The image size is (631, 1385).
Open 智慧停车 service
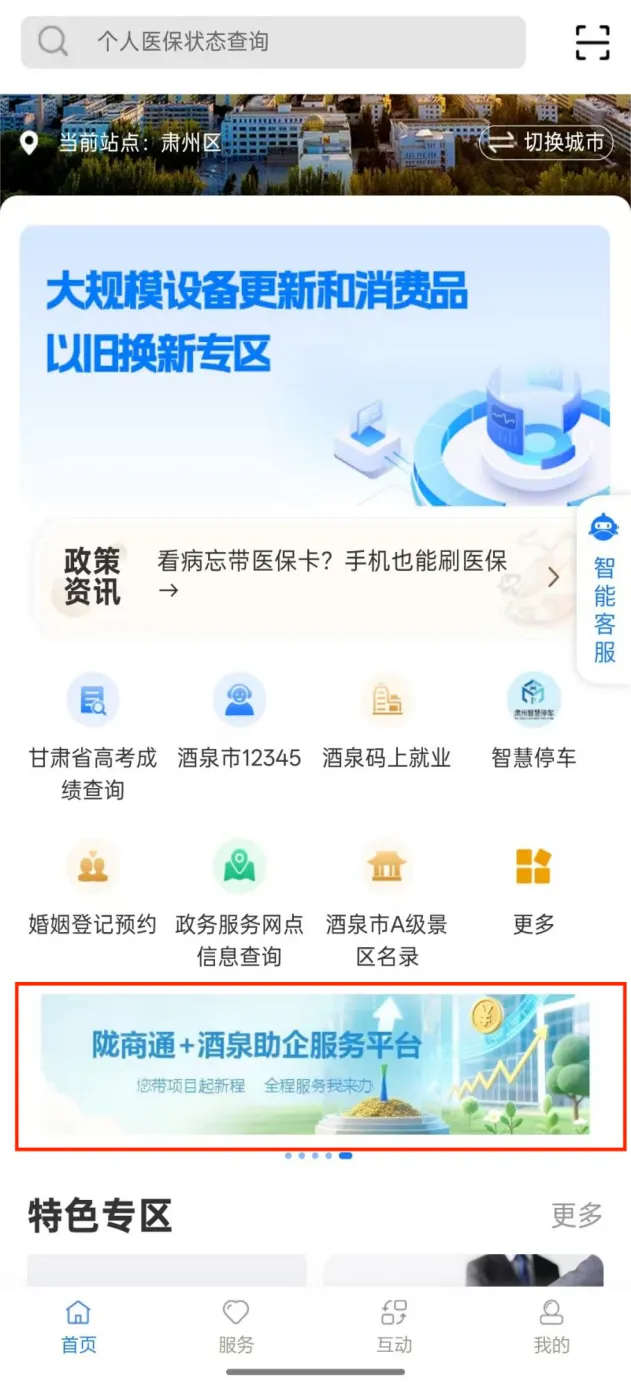[533, 720]
